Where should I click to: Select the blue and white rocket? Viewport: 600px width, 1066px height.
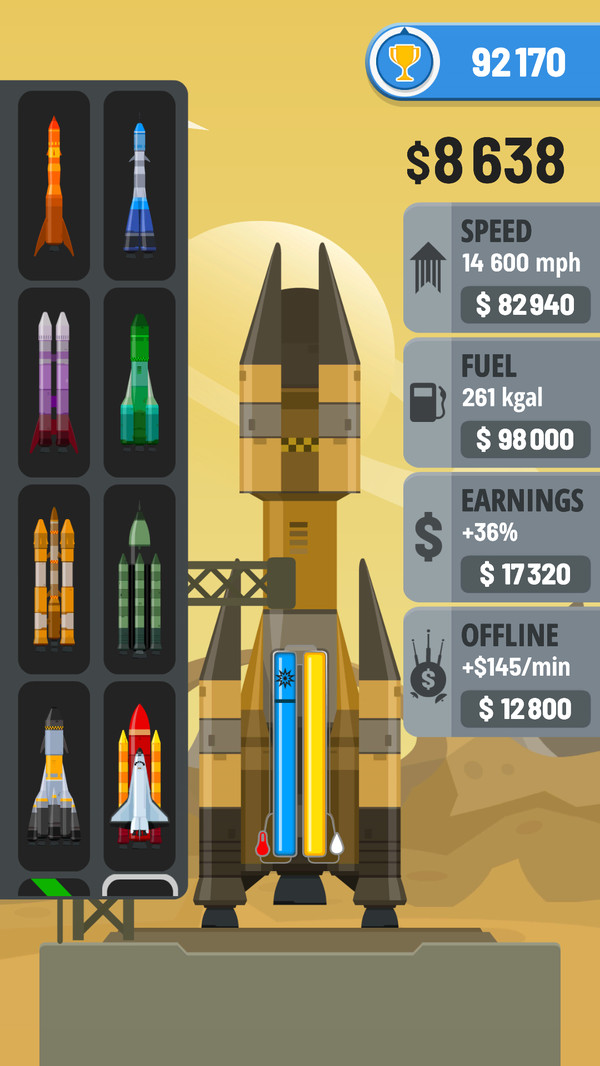140,186
